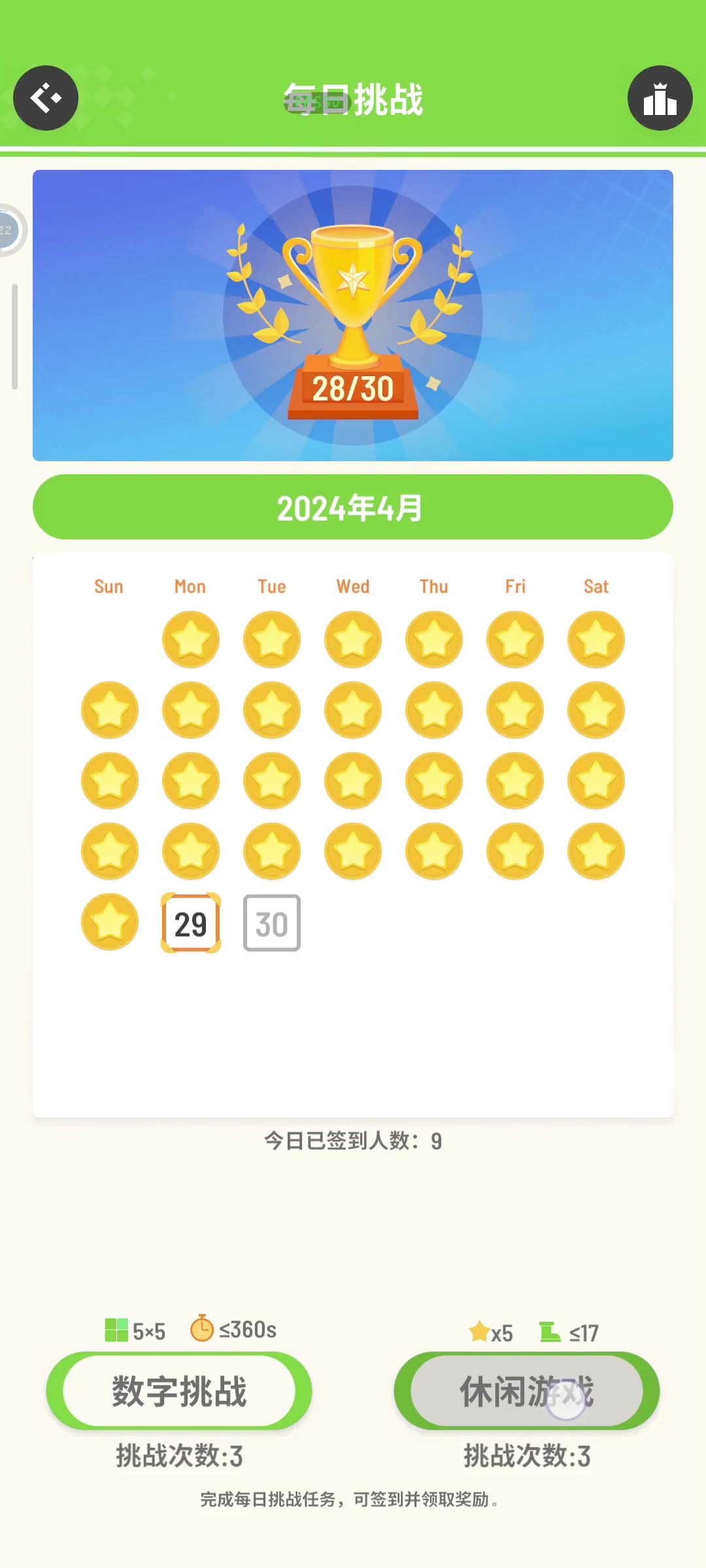
Task: Start the 休闲游戏 casual game
Action: [x=527, y=1391]
